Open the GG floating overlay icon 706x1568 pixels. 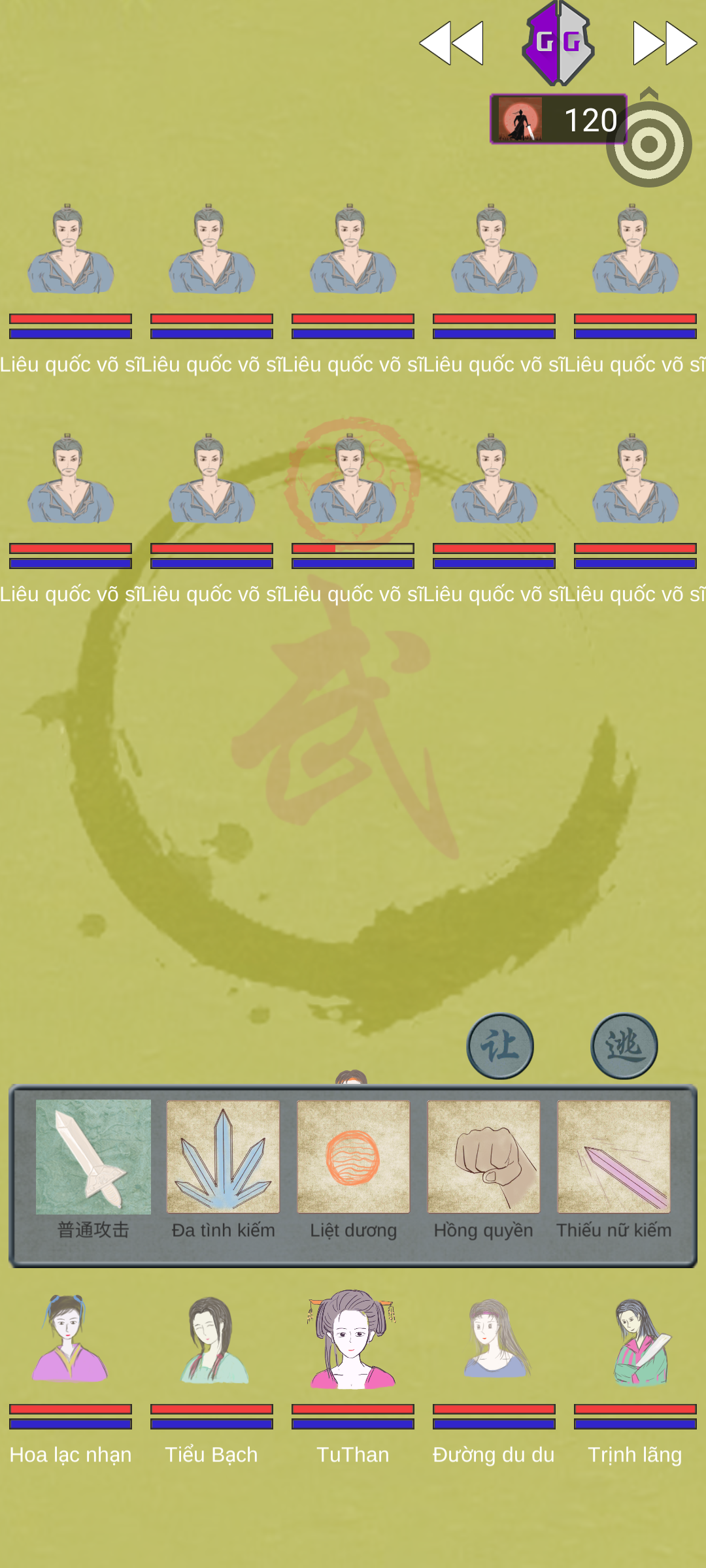point(558,43)
